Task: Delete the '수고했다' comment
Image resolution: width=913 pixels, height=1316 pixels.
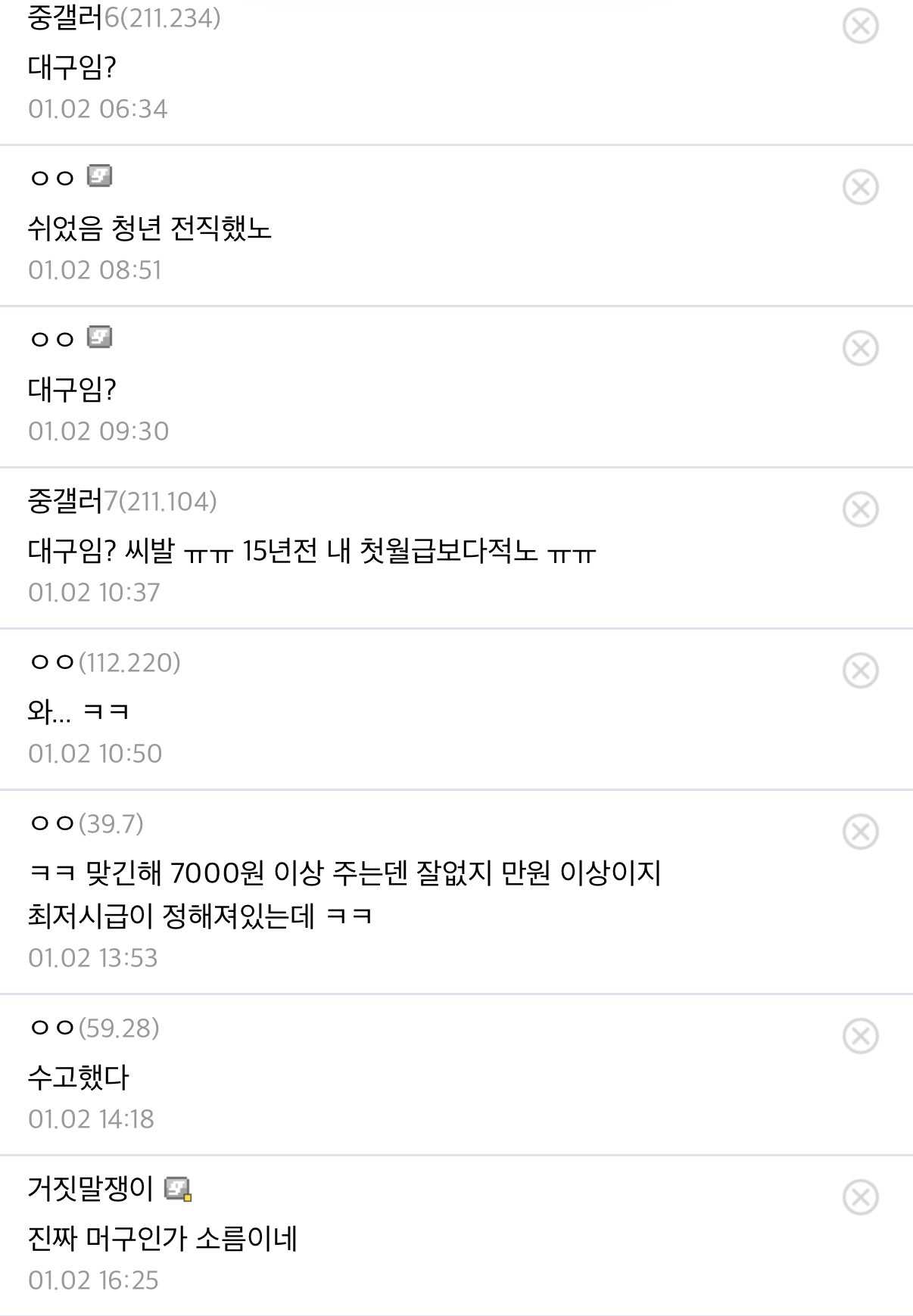Action: coord(860,1036)
